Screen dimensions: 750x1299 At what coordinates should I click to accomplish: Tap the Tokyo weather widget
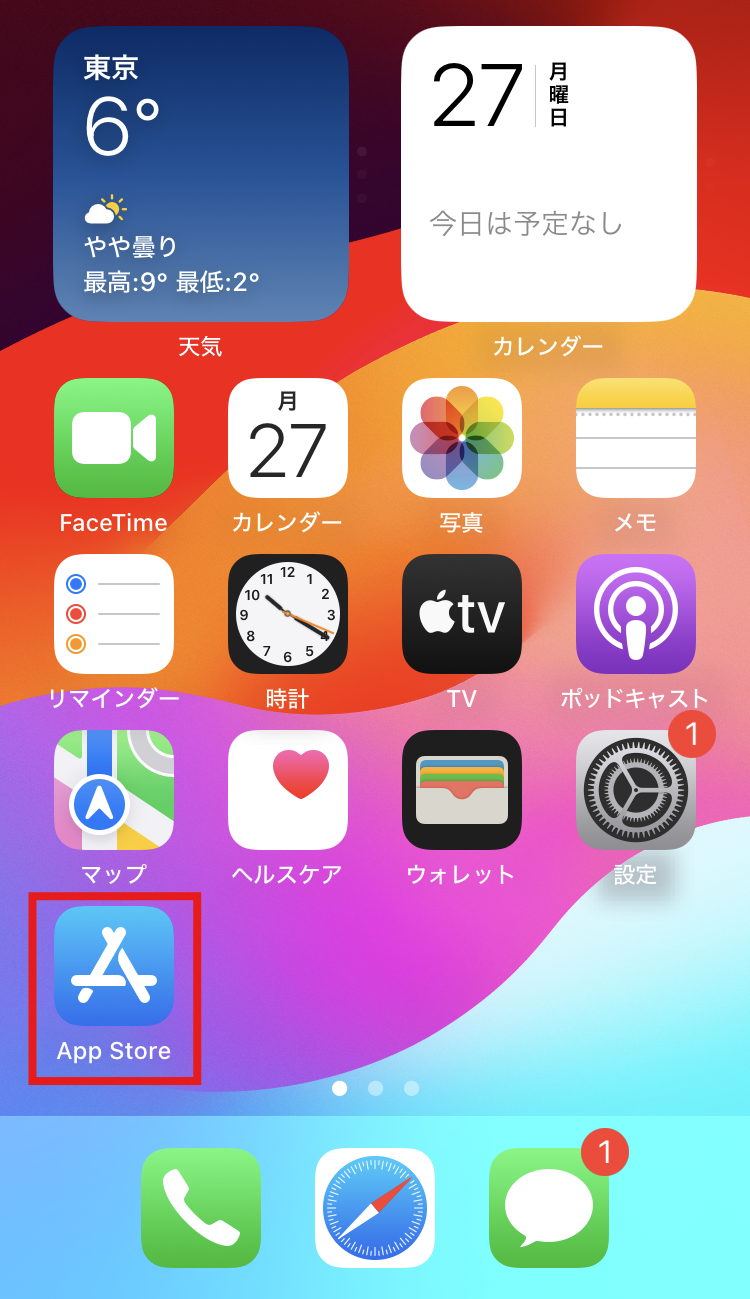pos(201,174)
